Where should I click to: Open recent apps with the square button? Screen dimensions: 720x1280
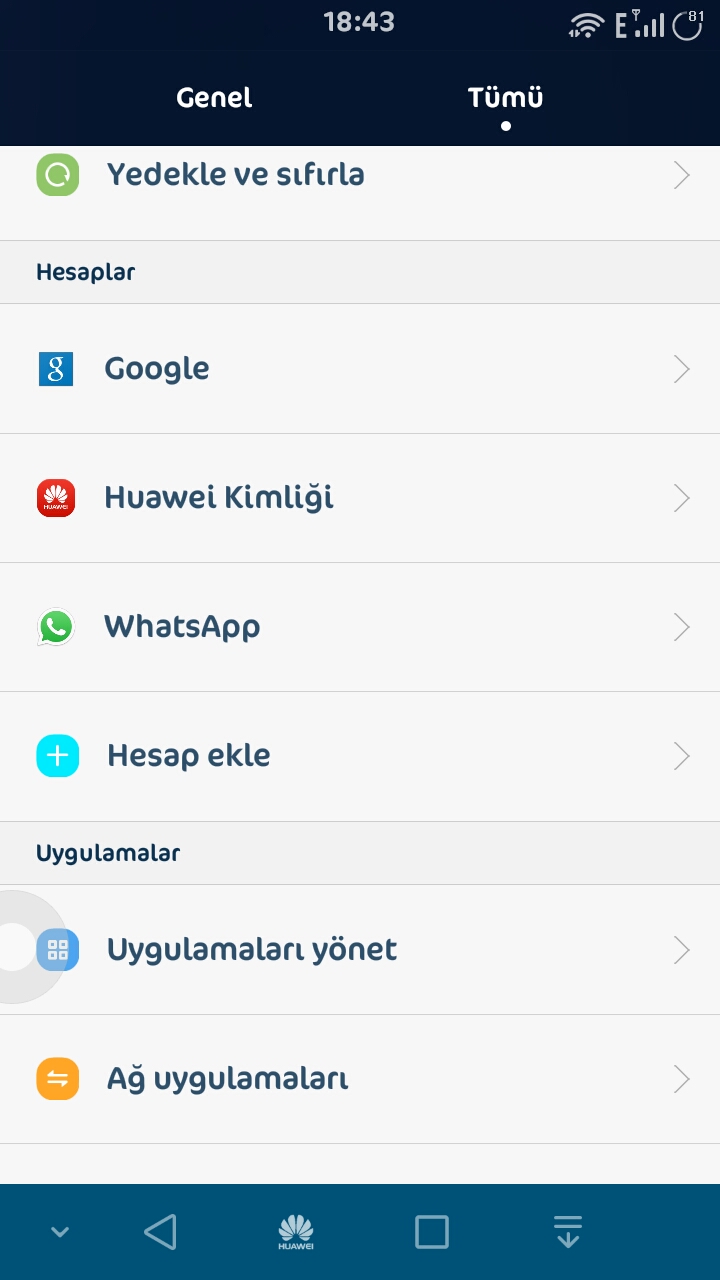coord(431,1232)
